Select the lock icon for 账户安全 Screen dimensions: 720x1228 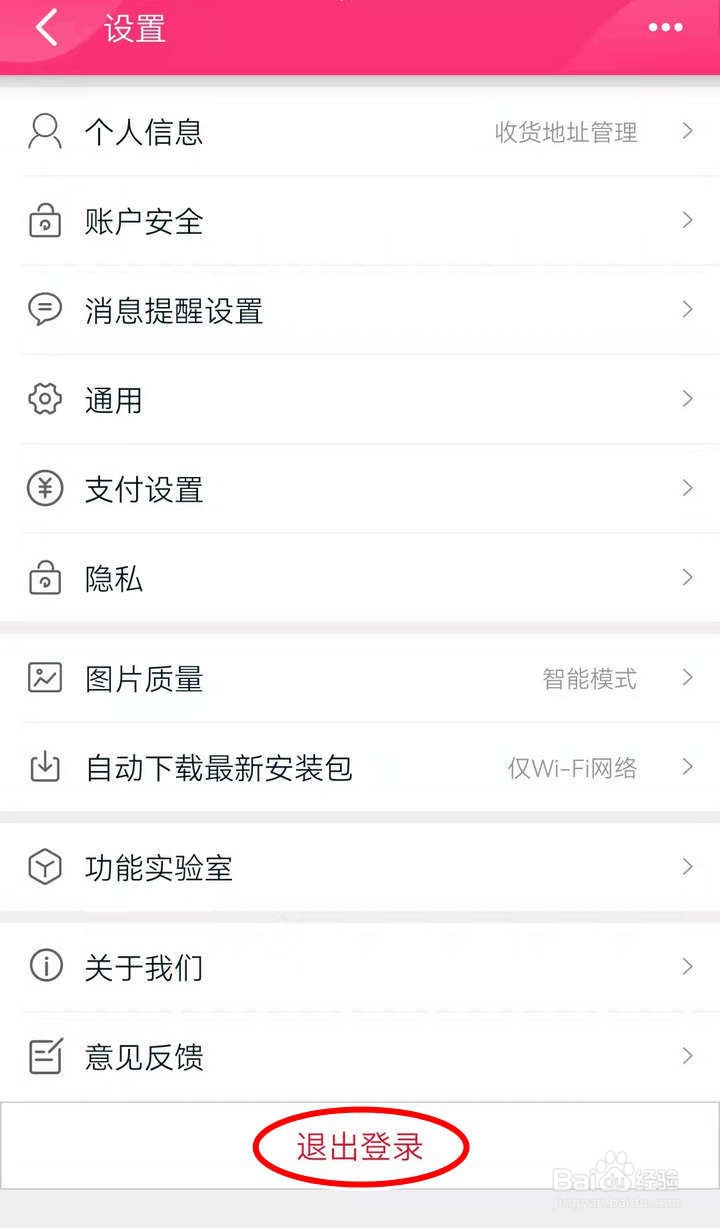44,221
